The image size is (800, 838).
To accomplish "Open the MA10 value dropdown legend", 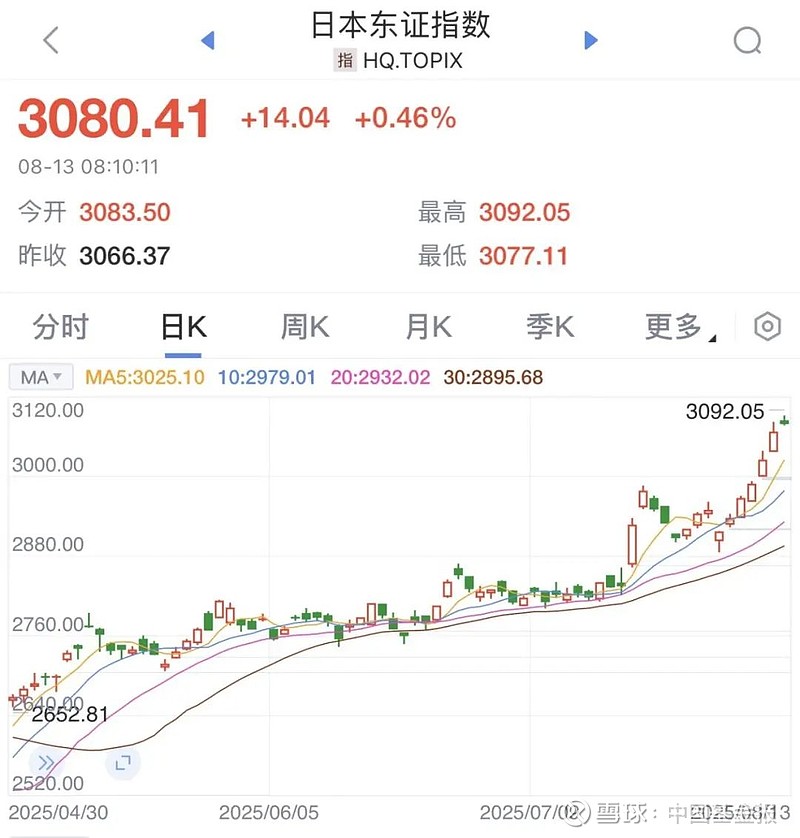I will [266, 378].
